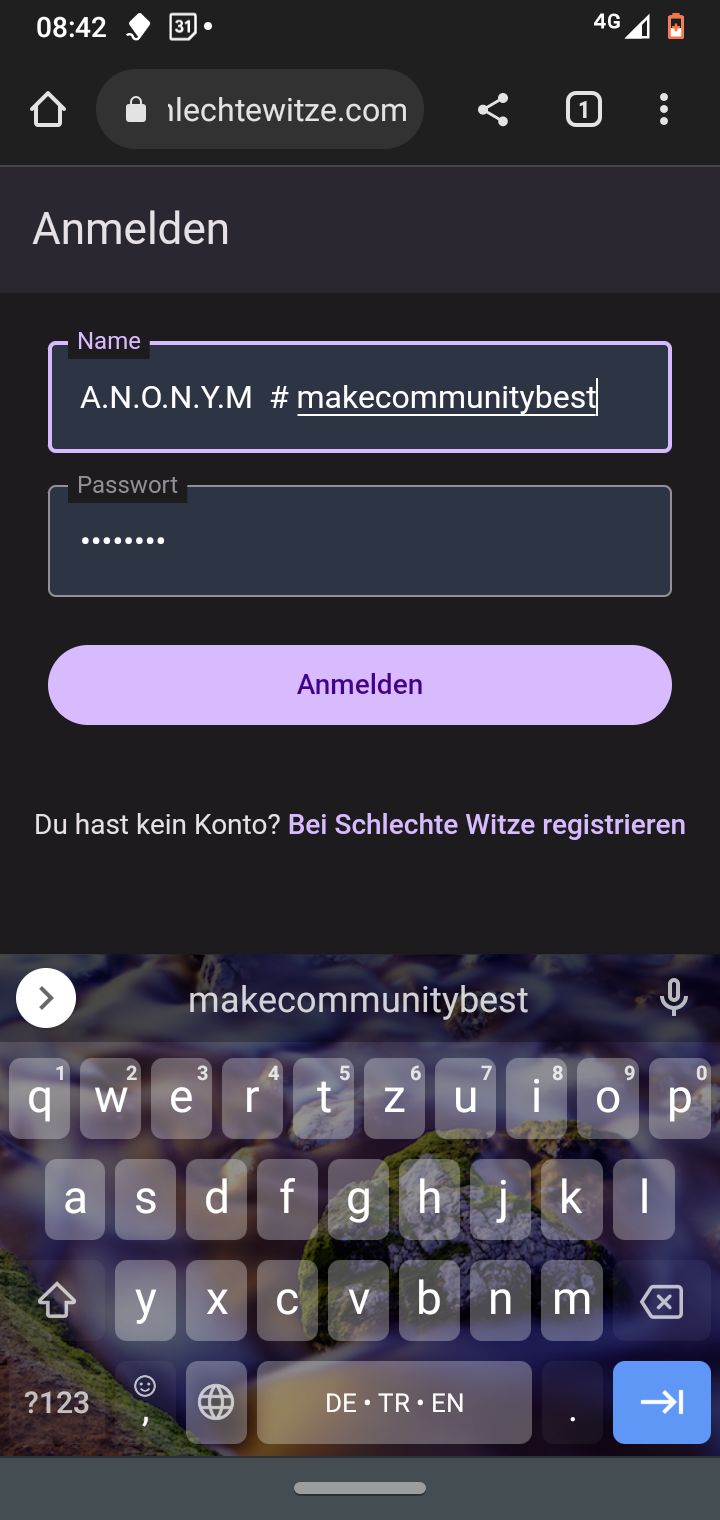Change keyboard language with globe key
Screen dimensions: 720x1520
point(216,1402)
